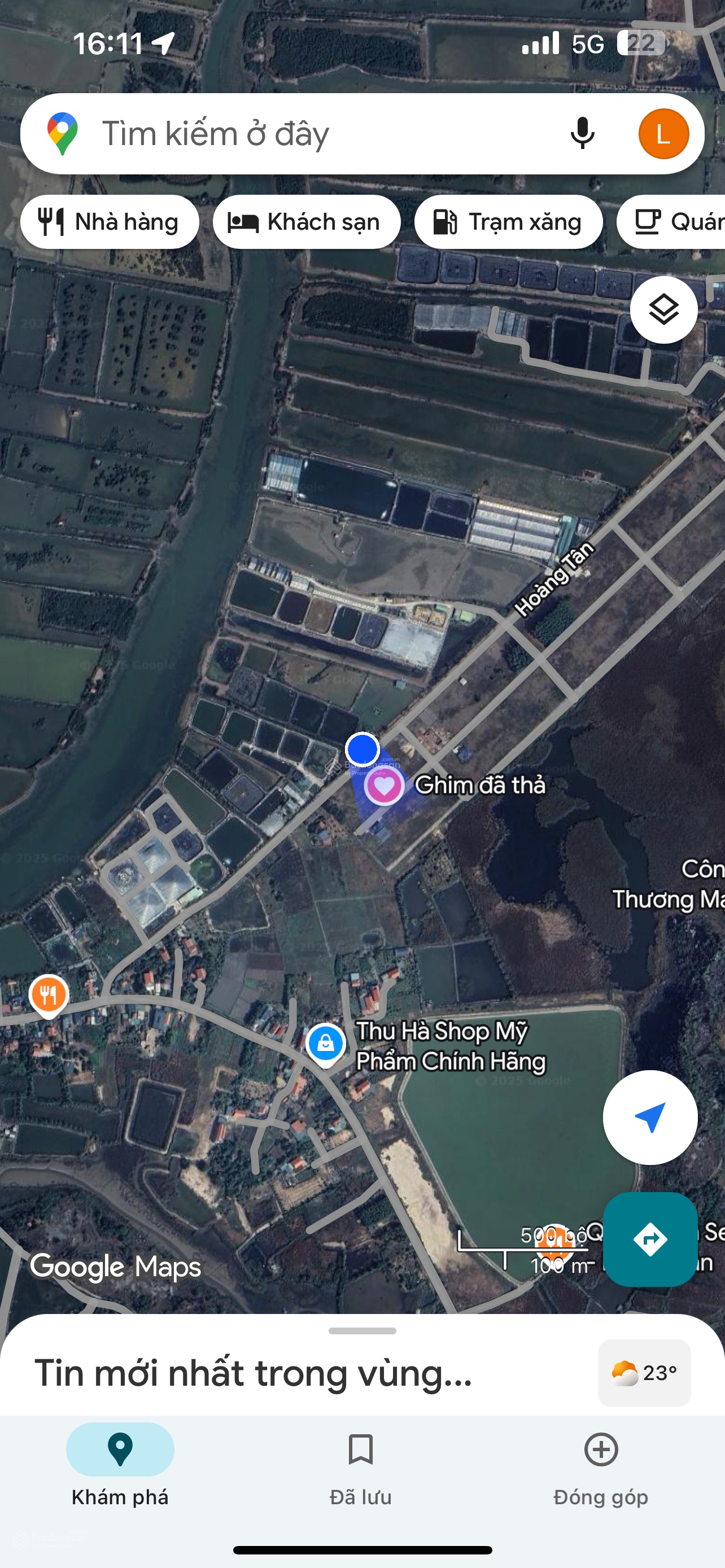Image resolution: width=725 pixels, height=1568 pixels.
Task: Toggle the Trạm xăng filter chip
Action: [x=508, y=222]
